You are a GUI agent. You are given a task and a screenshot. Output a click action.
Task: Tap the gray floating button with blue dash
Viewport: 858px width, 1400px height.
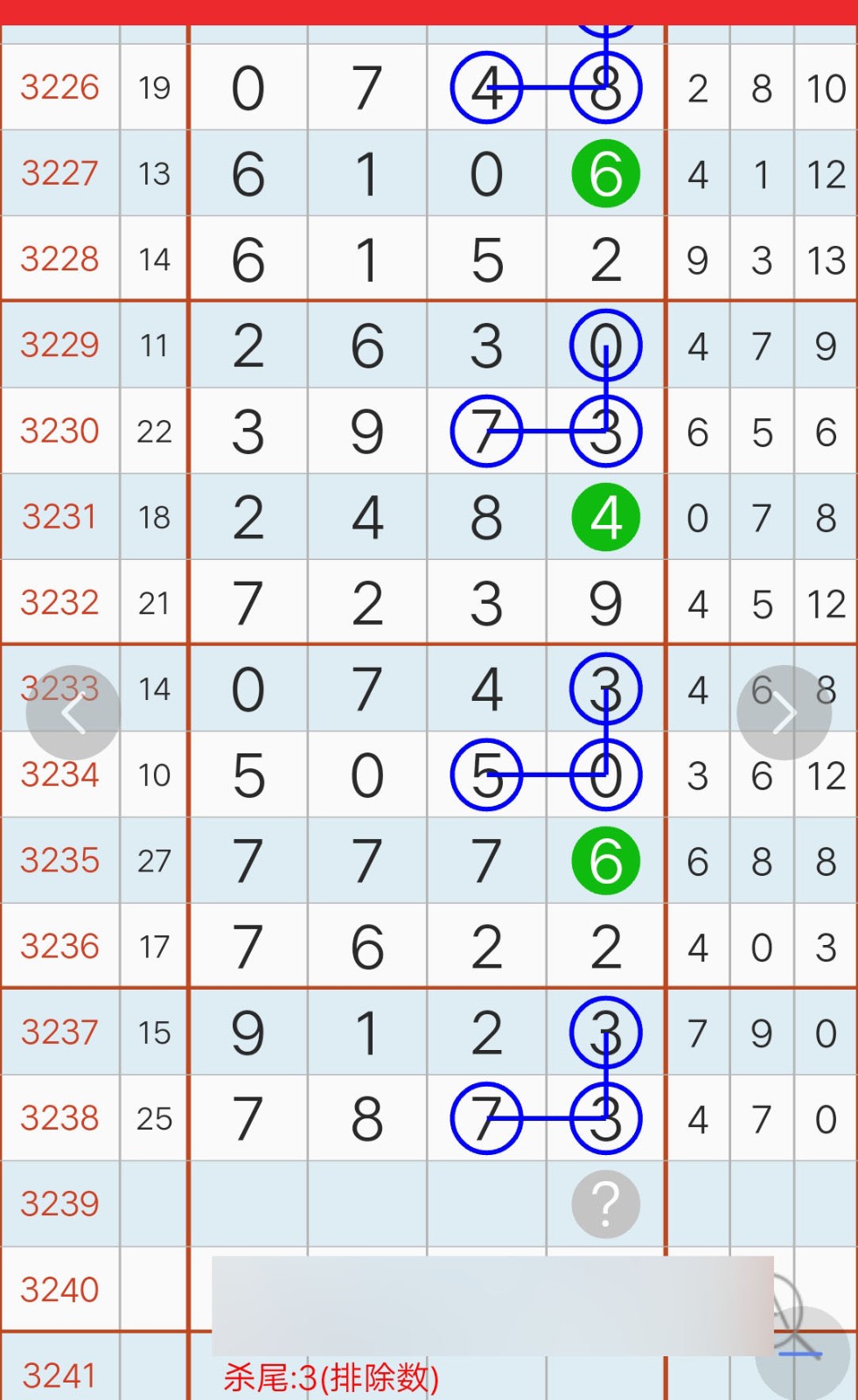[x=802, y=1354]
